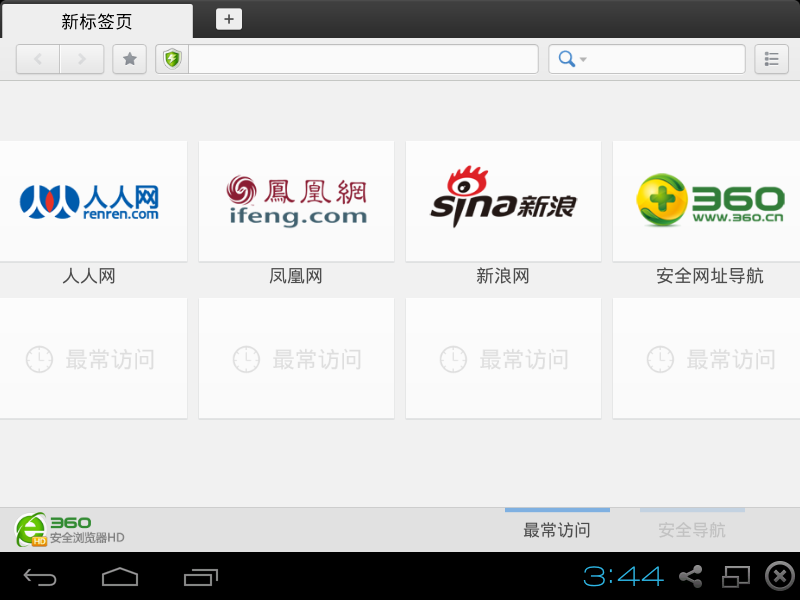Screen dimensions: 800x600
Task: Switch to the 最常访问 tab
Action: pyautogui.click(x=557, y=530)
